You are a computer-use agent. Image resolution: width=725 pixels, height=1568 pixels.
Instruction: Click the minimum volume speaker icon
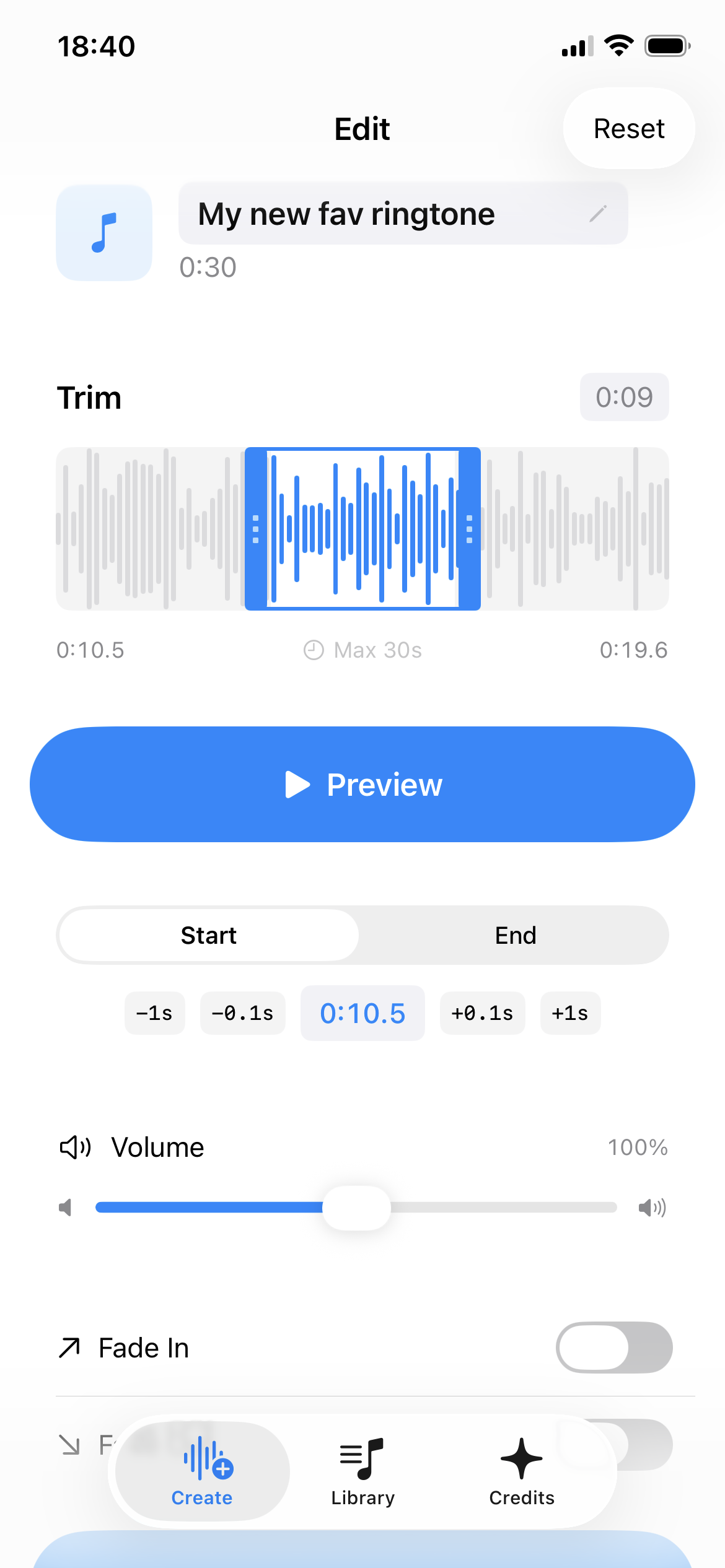click(66, 1207)
